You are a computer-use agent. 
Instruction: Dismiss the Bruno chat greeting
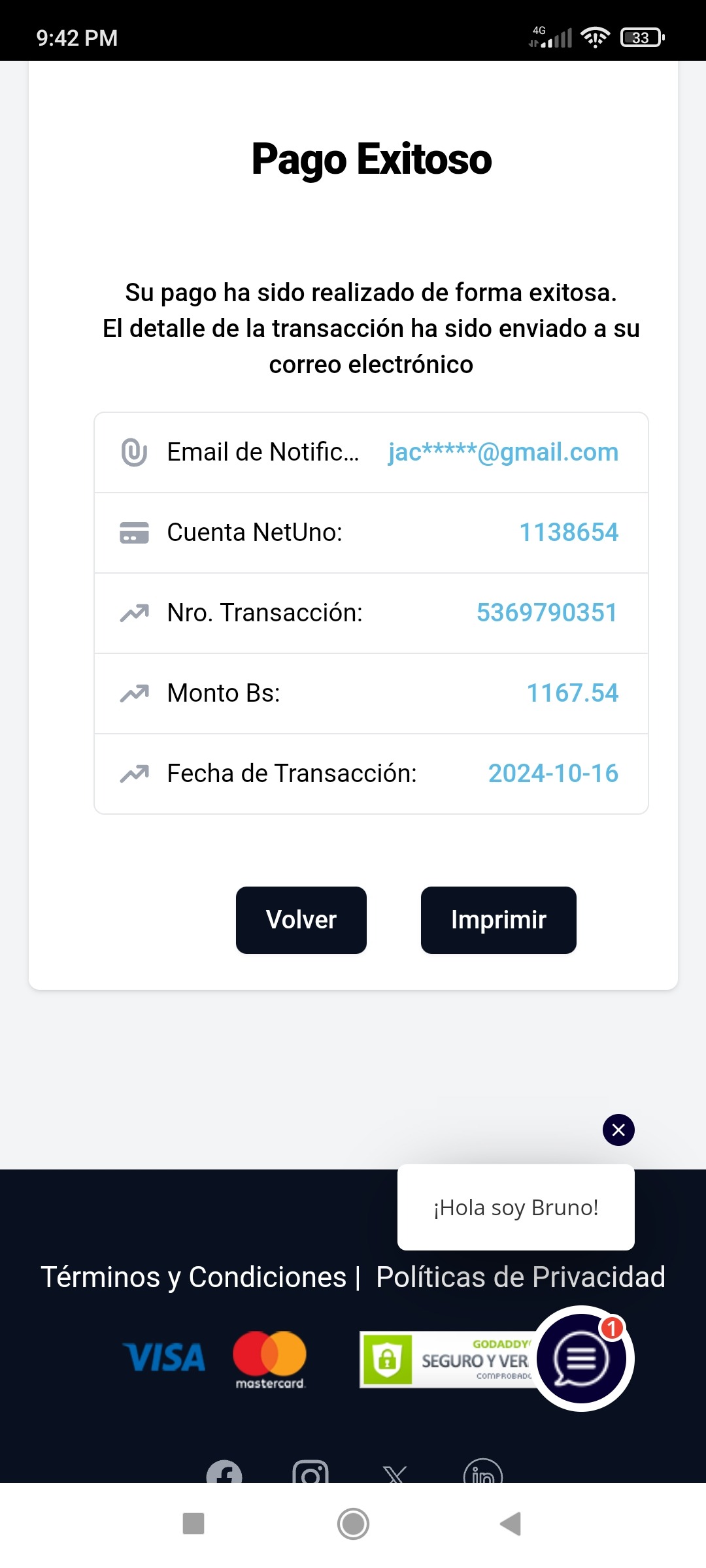point(618,1130)
